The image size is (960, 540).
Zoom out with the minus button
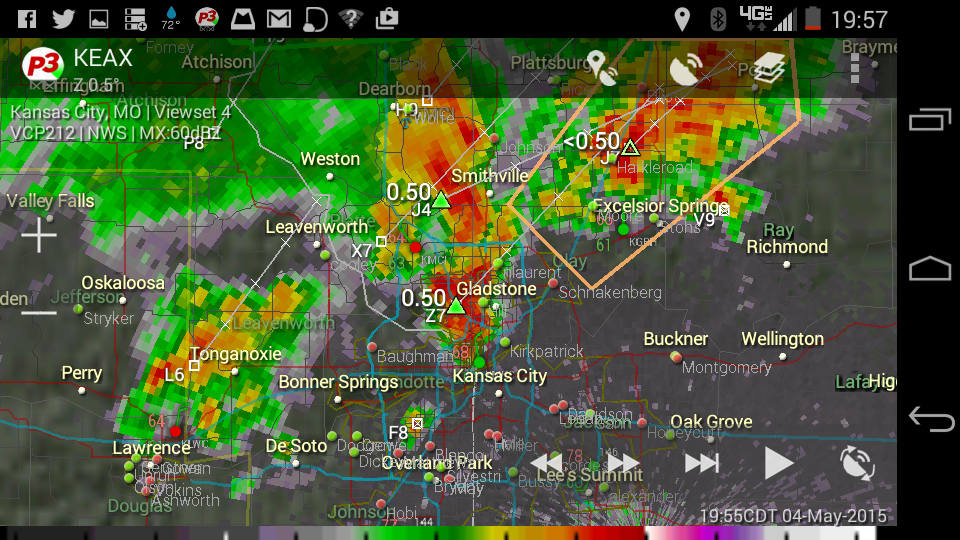pyautogui.click(x=39, y=312)
